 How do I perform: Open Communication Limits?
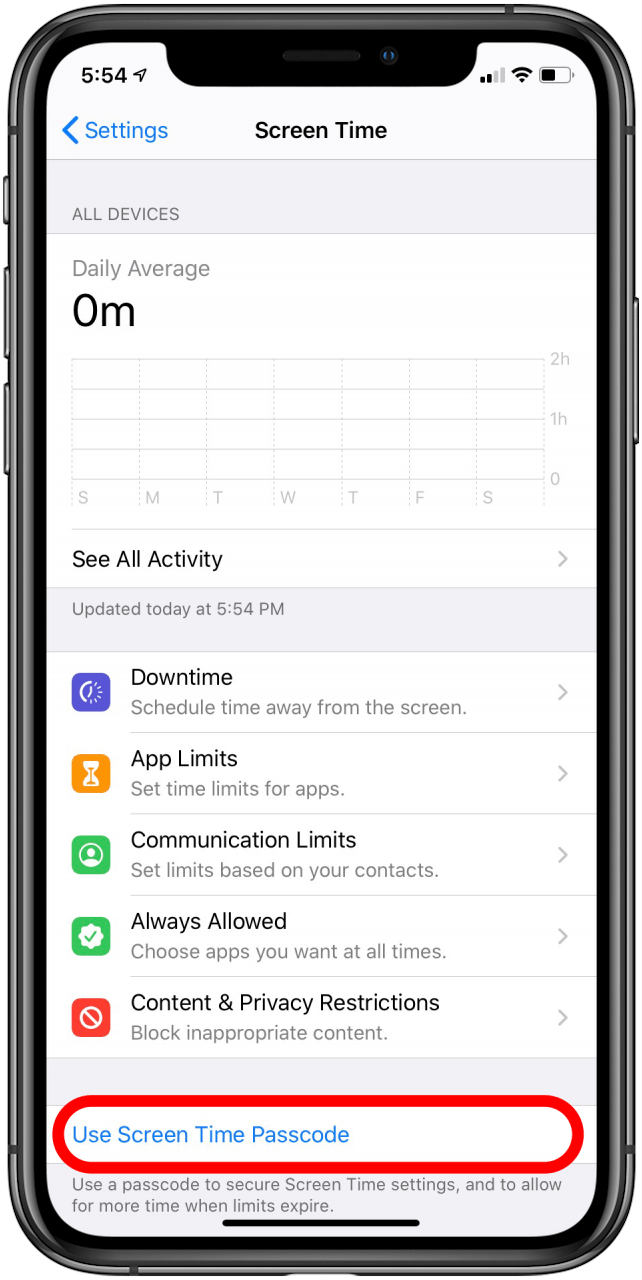[x=320, y=854]
